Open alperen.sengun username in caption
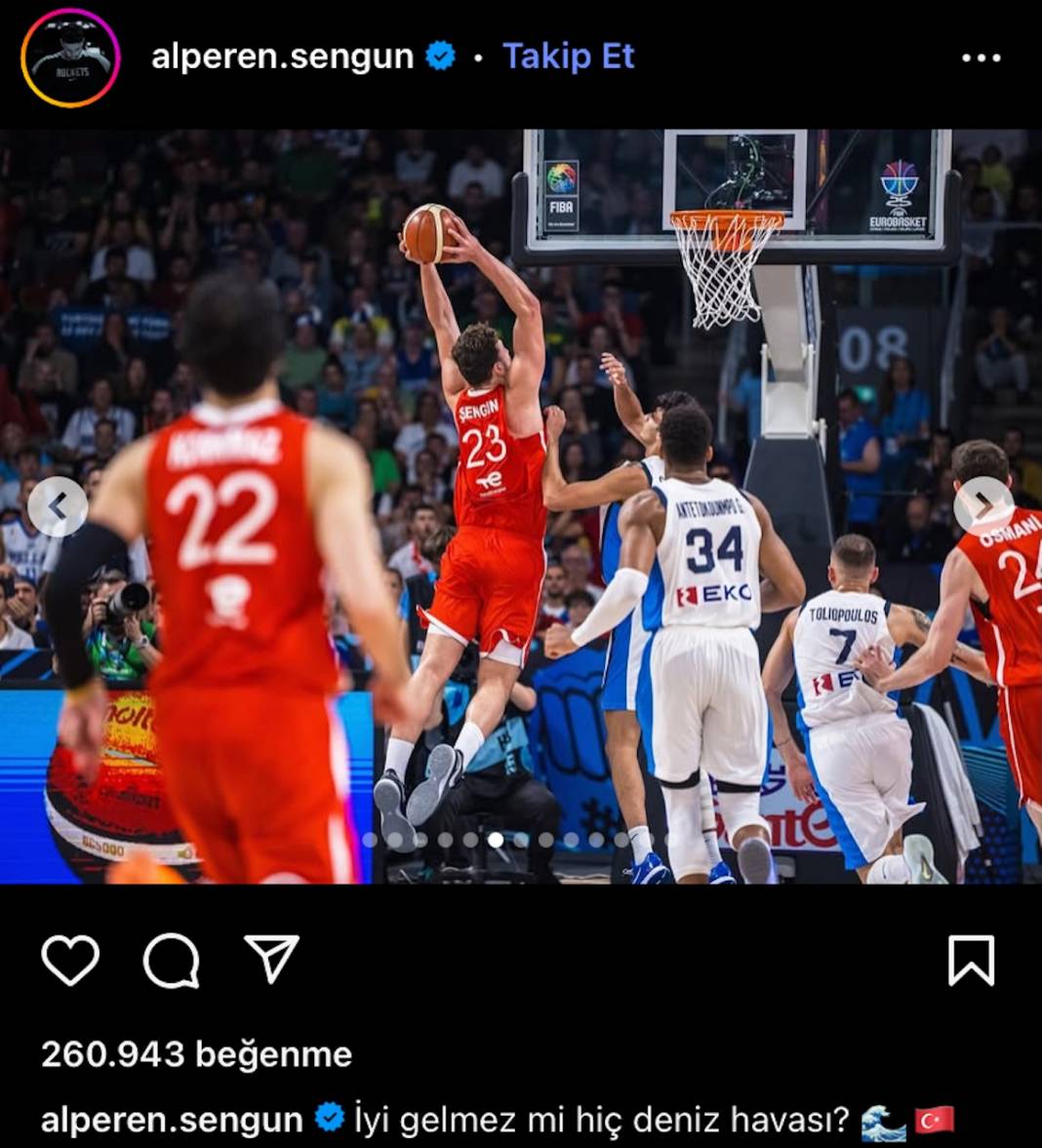 coord(172,1120)
